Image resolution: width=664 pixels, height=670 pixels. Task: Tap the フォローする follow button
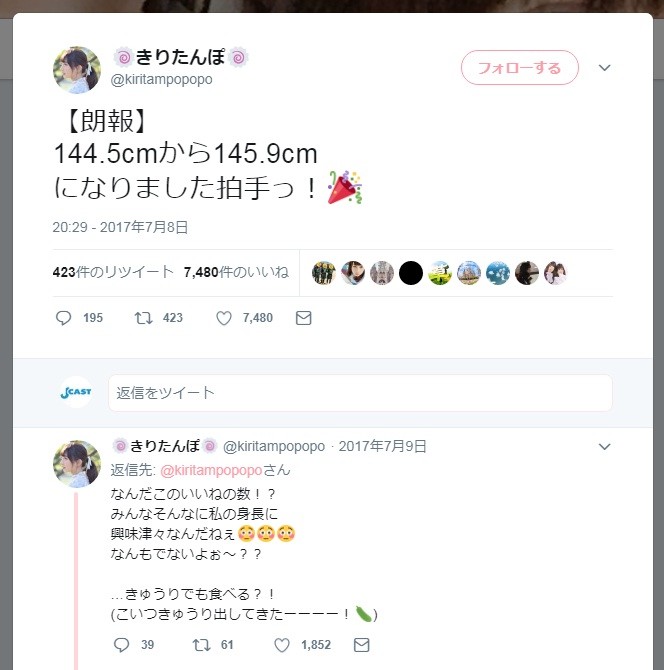pyautogui.click(x=519, y=68)
